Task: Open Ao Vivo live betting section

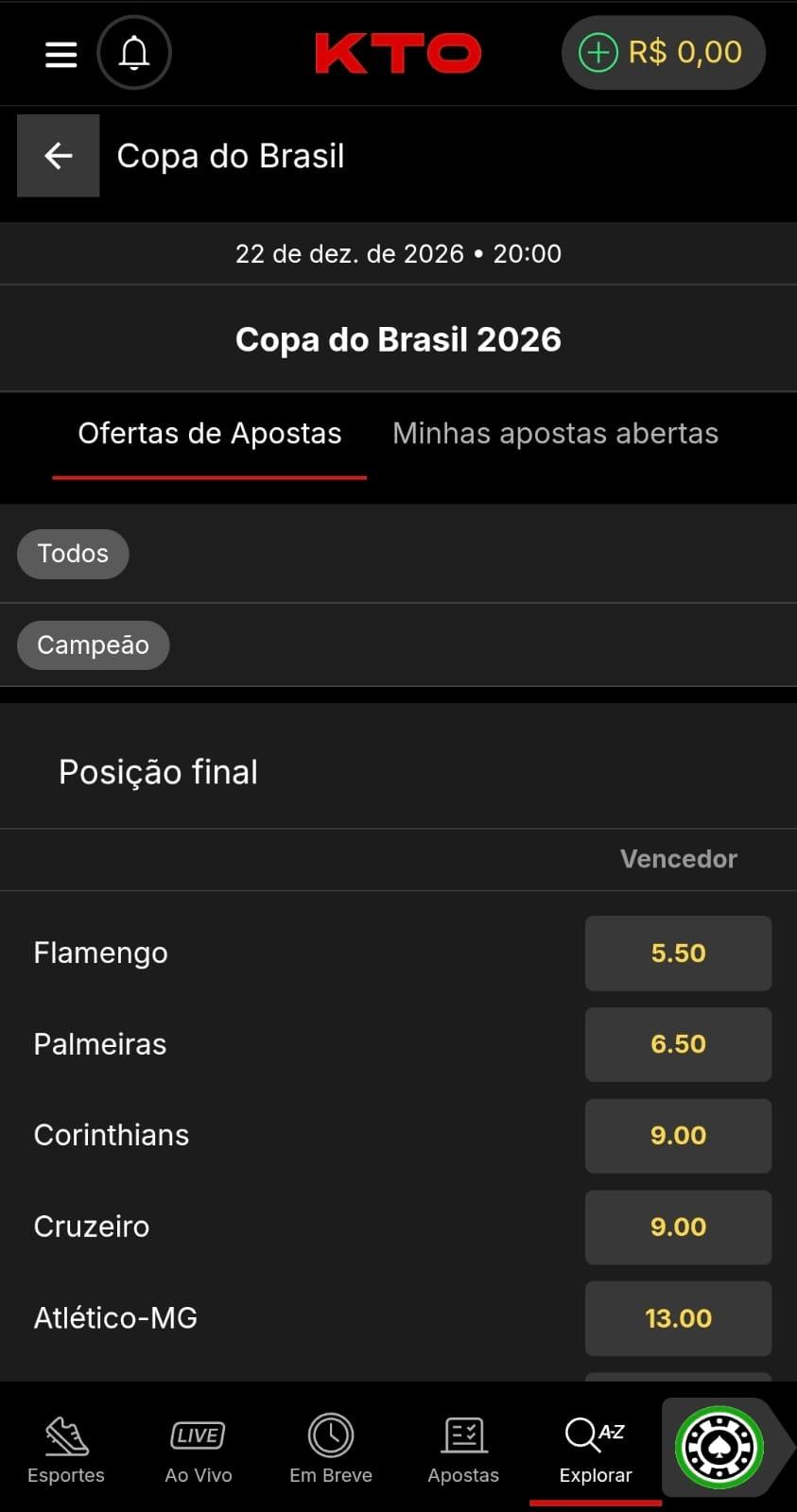Action: coord(198,1448)
